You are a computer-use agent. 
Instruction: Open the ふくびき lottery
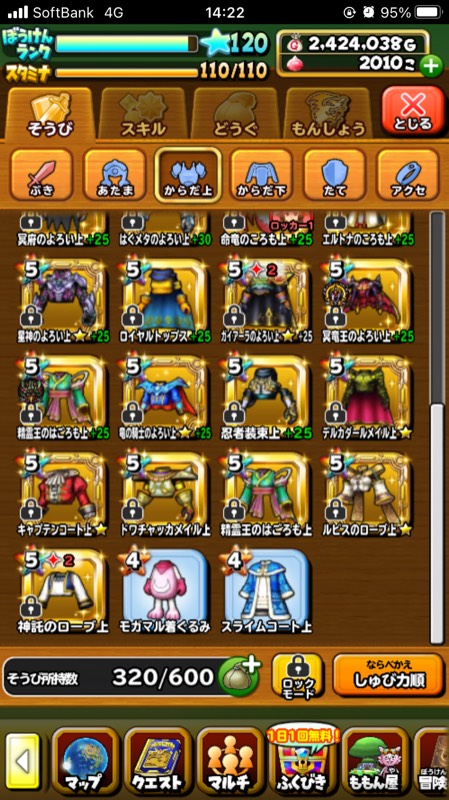[303, 760]
